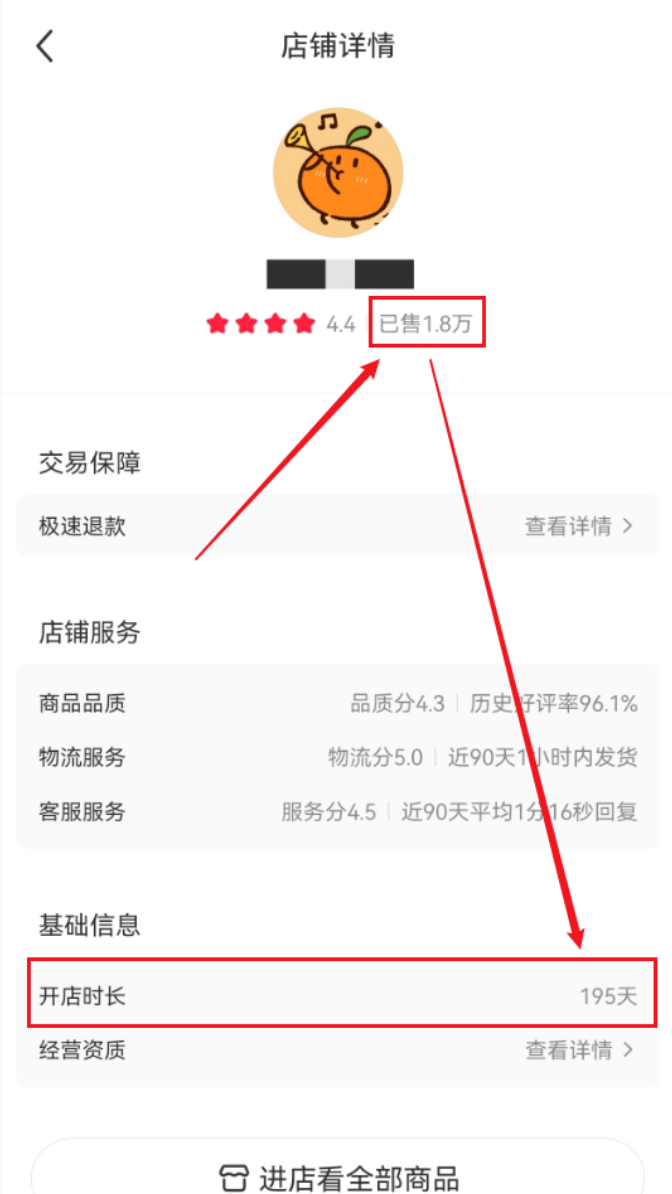Tap the 进店看全部商品 button
This screenshot has height=1194, width=672.
tap(337, 1176)
